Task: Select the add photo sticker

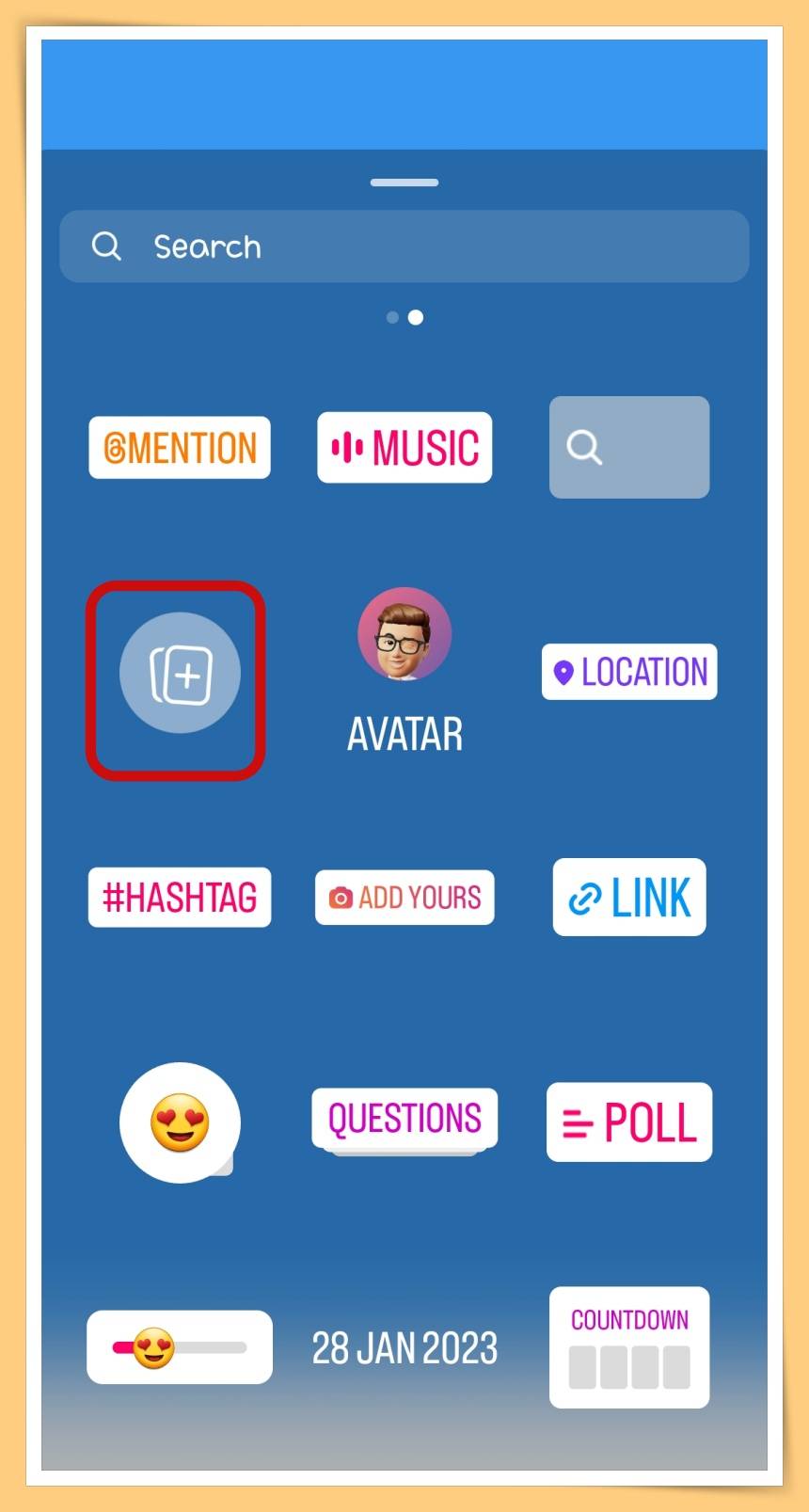Action: 180,674
